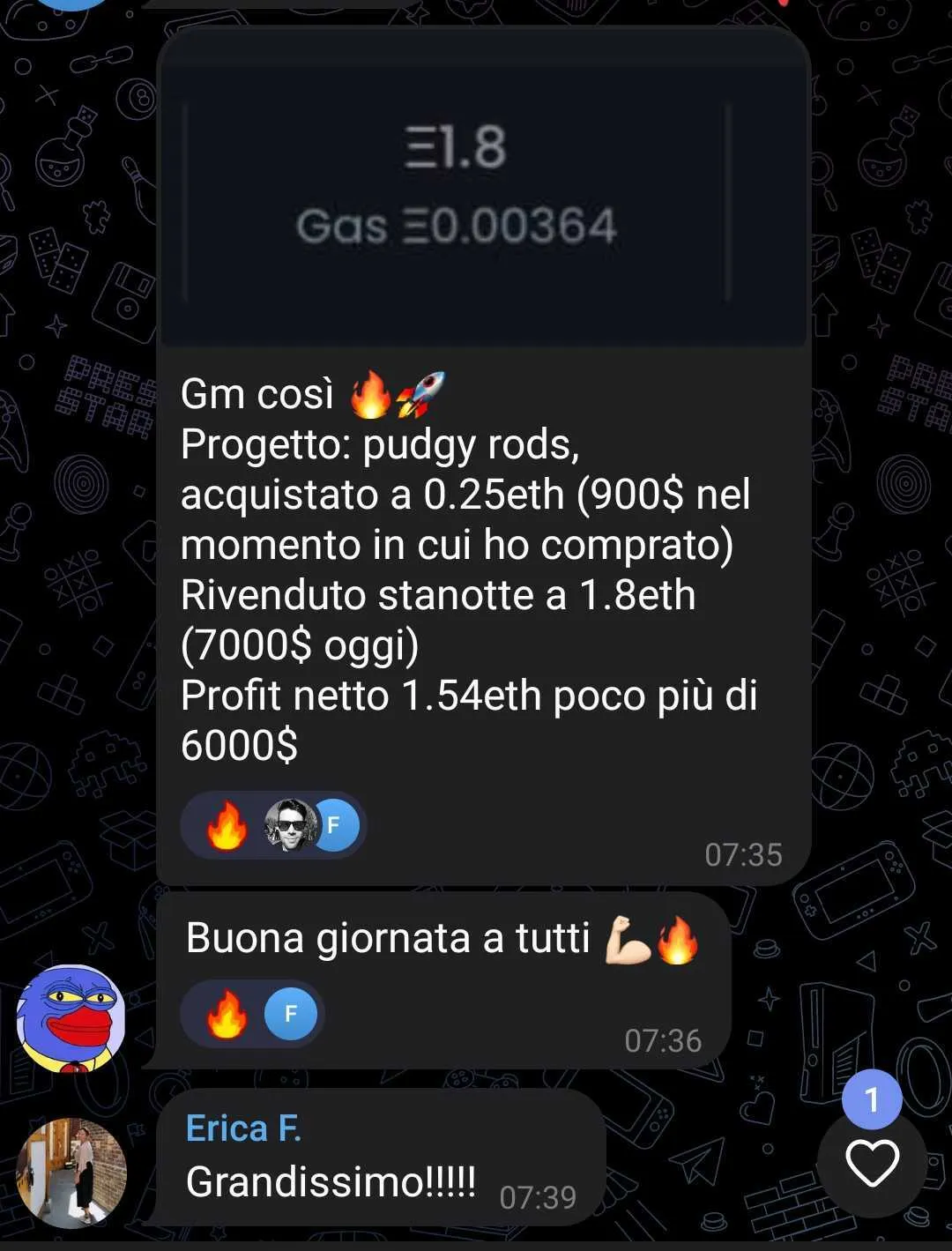Open the 'Ξ1.8 Gas' screenshot image
952x1251 pixels.
483,190
